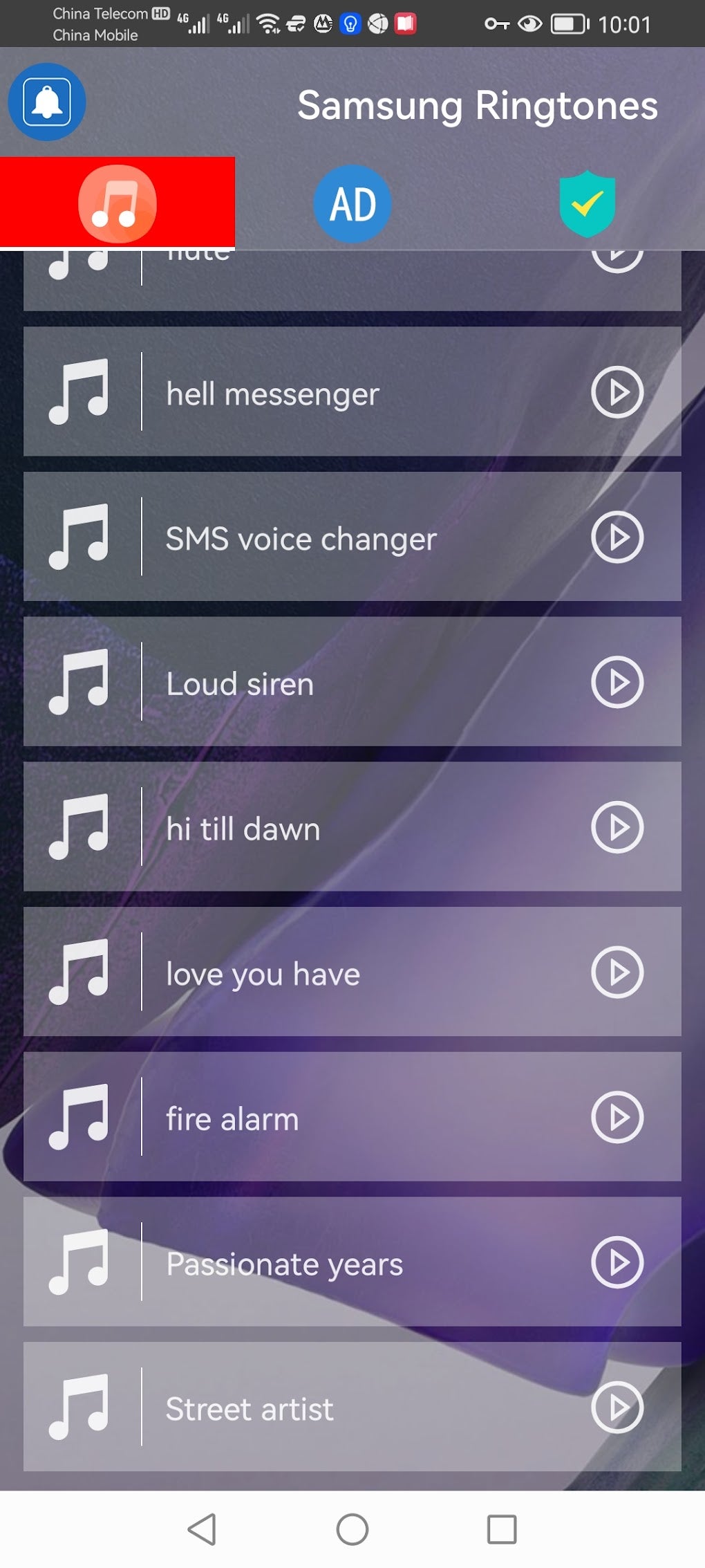Play the Street artist ringtone
The image size is (705, 1568).
[x=617, y=1408]
